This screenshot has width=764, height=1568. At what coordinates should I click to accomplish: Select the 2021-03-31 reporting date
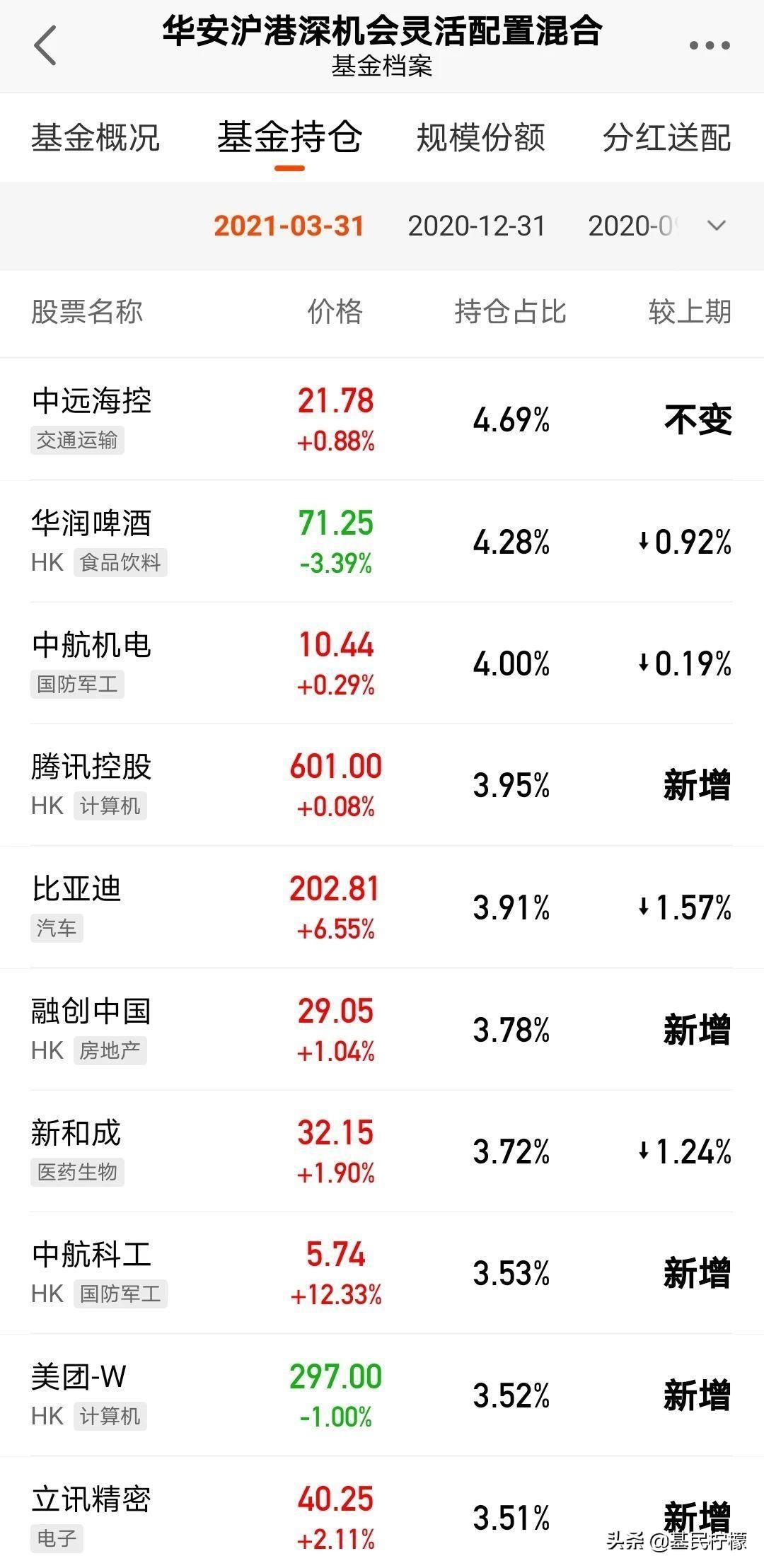[289, 226]
